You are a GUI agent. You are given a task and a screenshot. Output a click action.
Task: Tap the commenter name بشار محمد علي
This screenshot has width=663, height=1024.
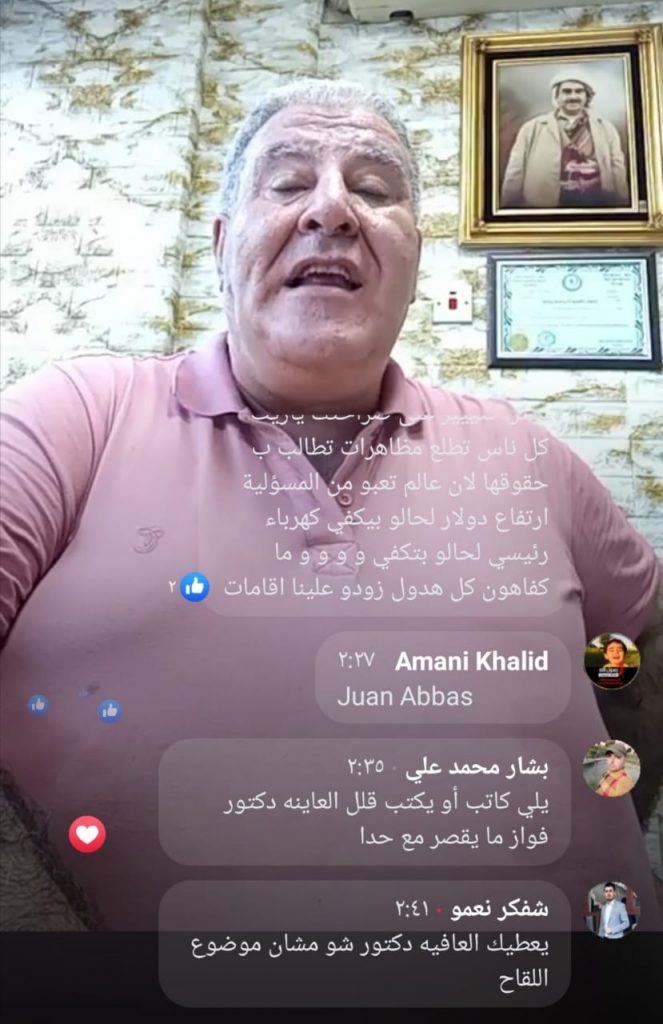pyautogui.click(x=487, y=768)
